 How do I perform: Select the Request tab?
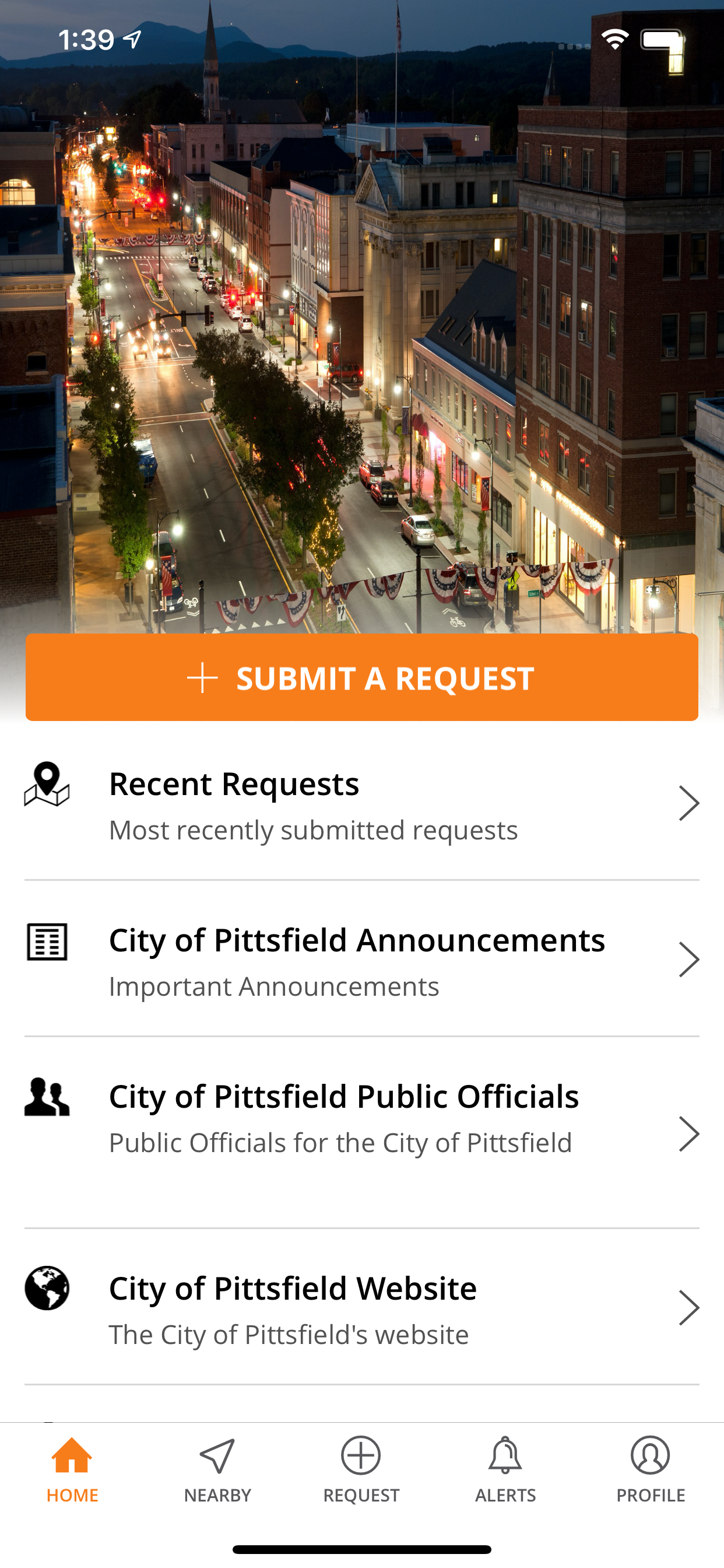361,1469
